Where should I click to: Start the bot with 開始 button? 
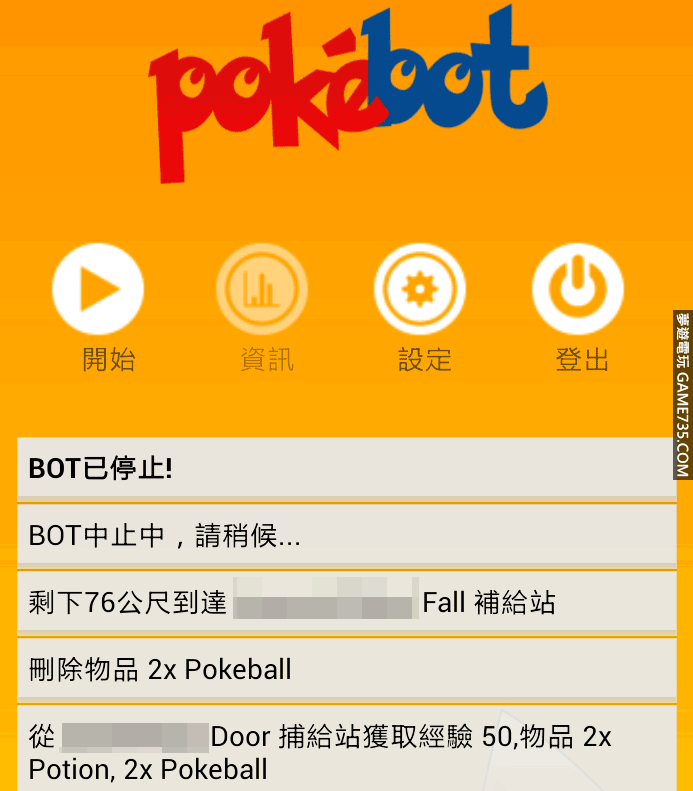point(98,289)
